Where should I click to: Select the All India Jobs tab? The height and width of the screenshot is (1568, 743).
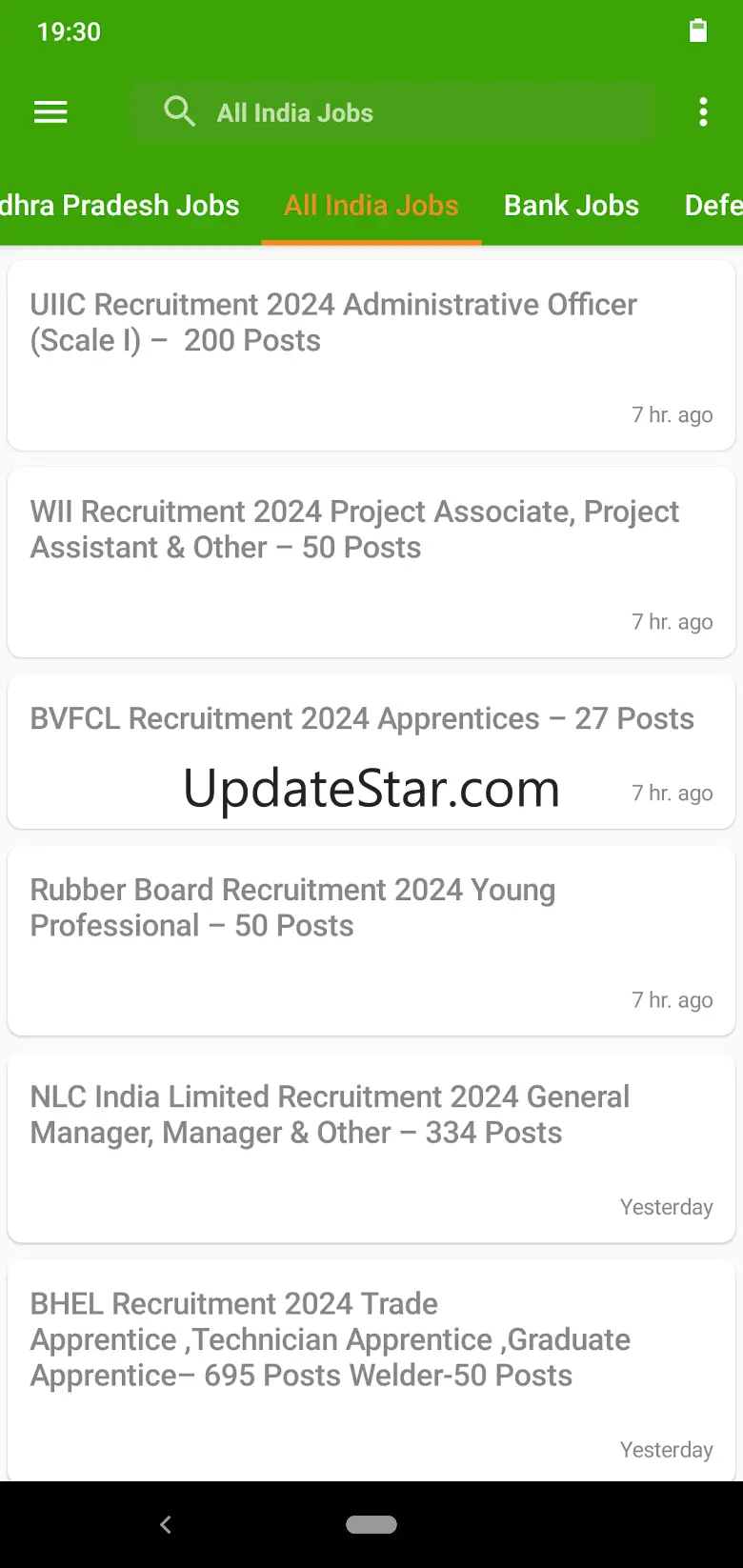pyautogui.click(x=371, y=206)
